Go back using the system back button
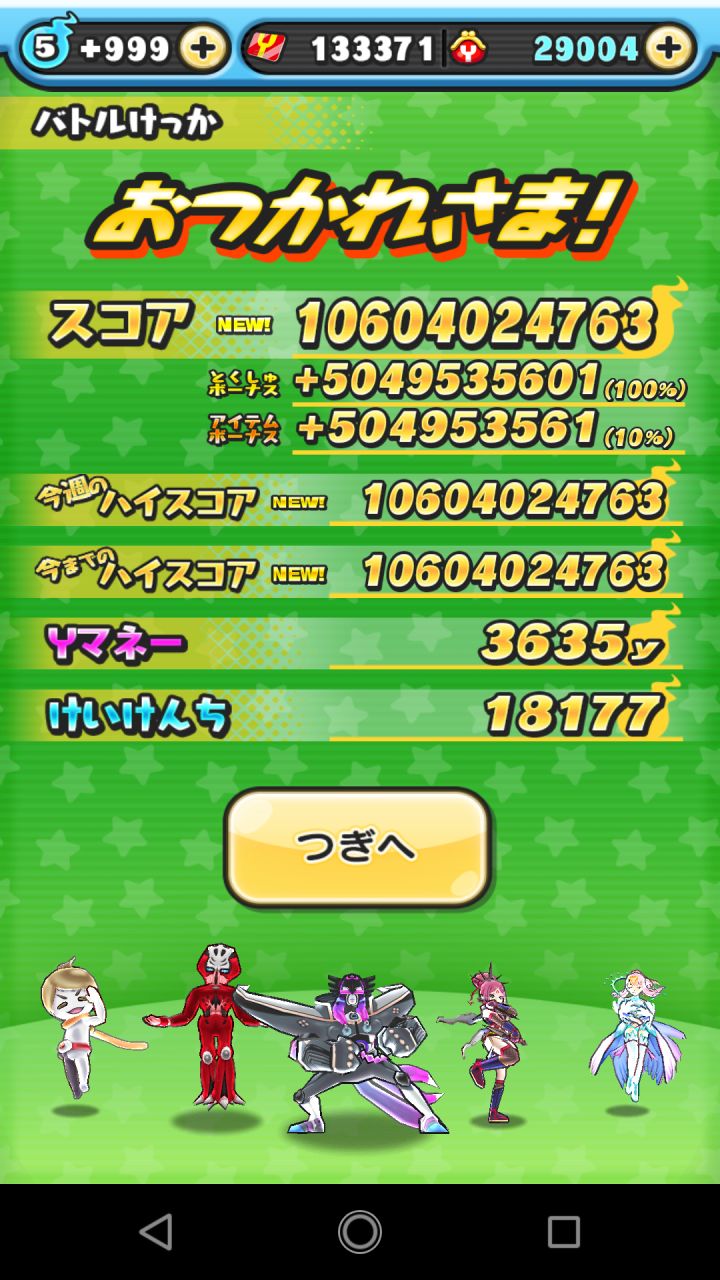Screen dimensions: 720x1280 (155, 1232)
